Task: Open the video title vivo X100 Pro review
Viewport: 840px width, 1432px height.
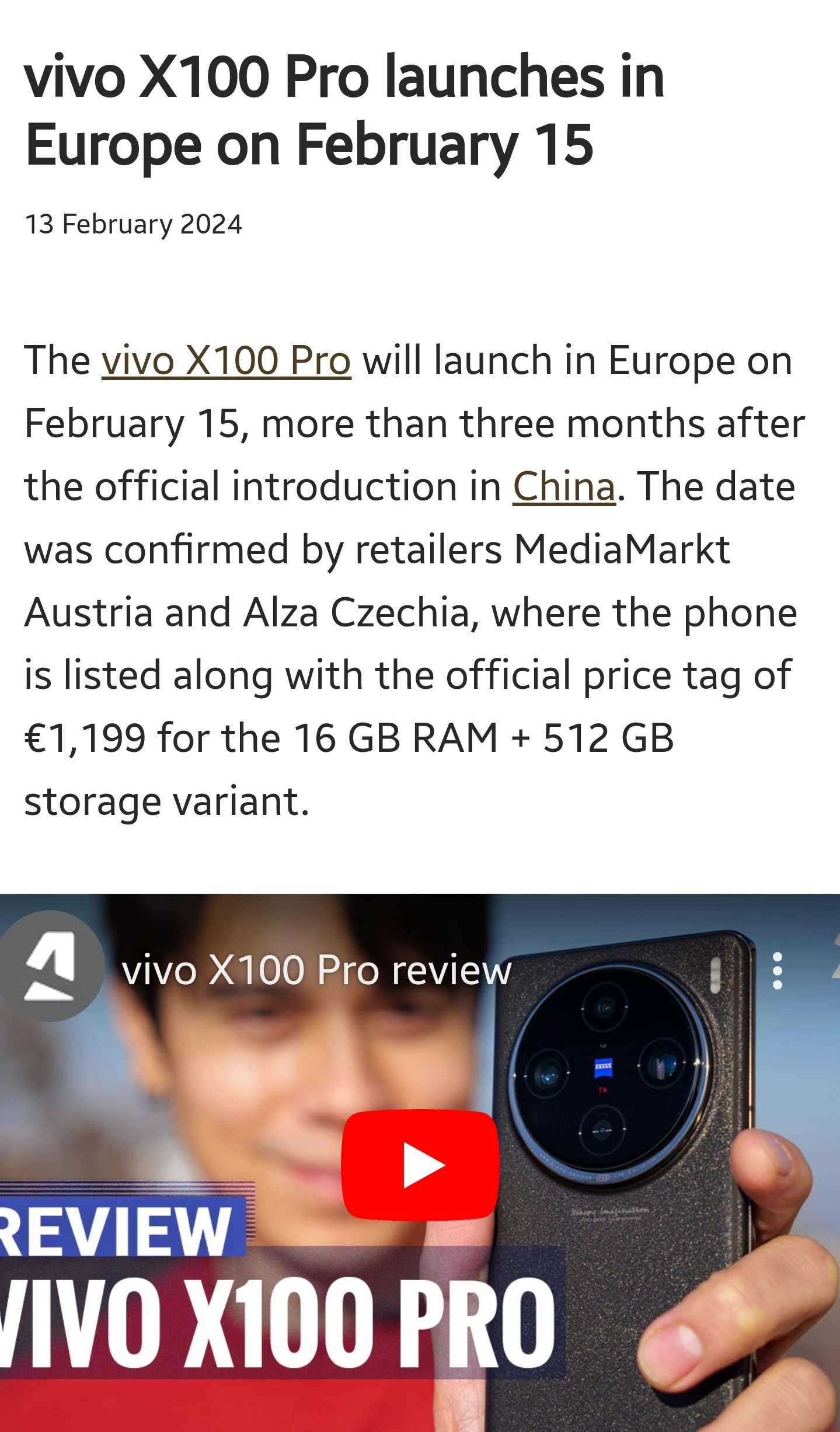Action: (x=316, y=971)
